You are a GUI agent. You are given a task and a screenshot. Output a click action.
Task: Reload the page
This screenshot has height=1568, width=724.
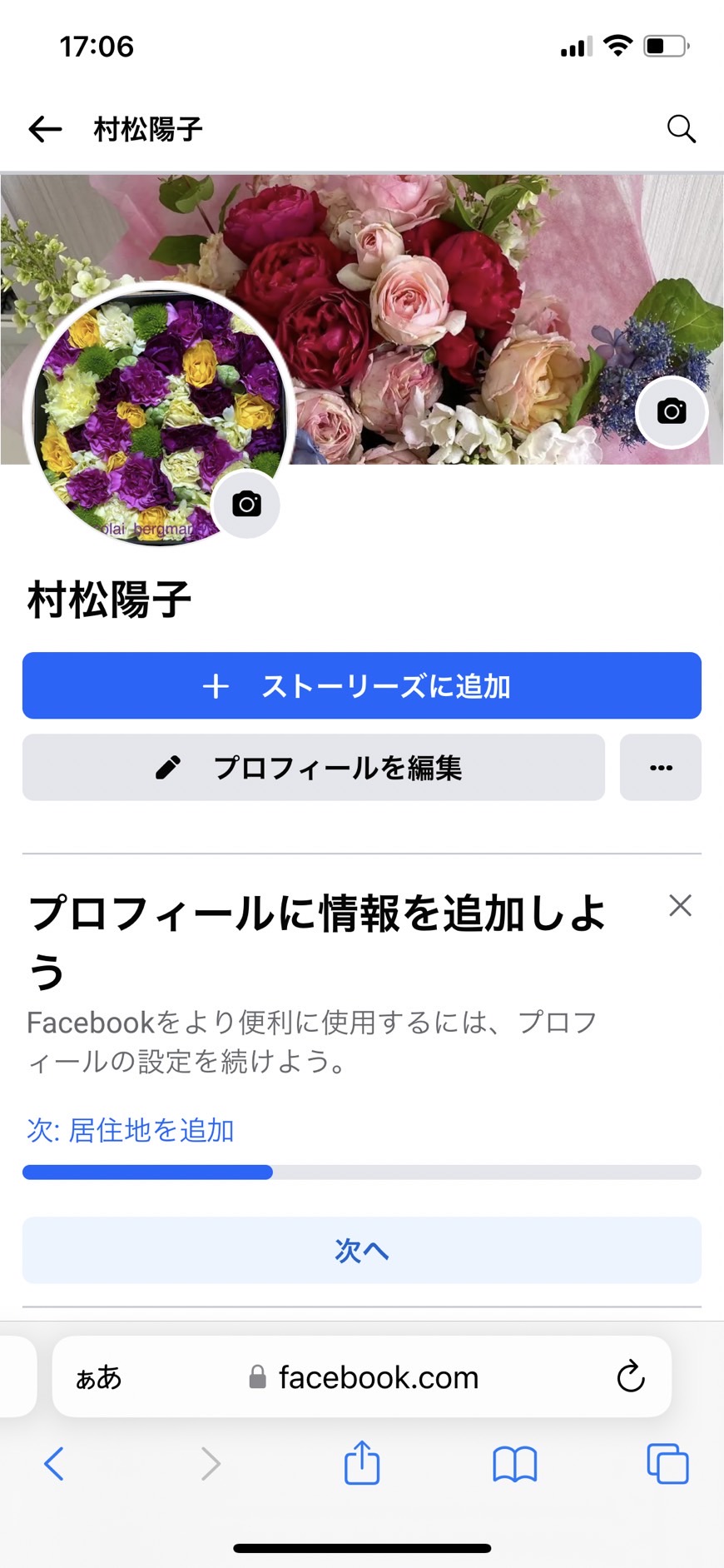[631, 1376]
